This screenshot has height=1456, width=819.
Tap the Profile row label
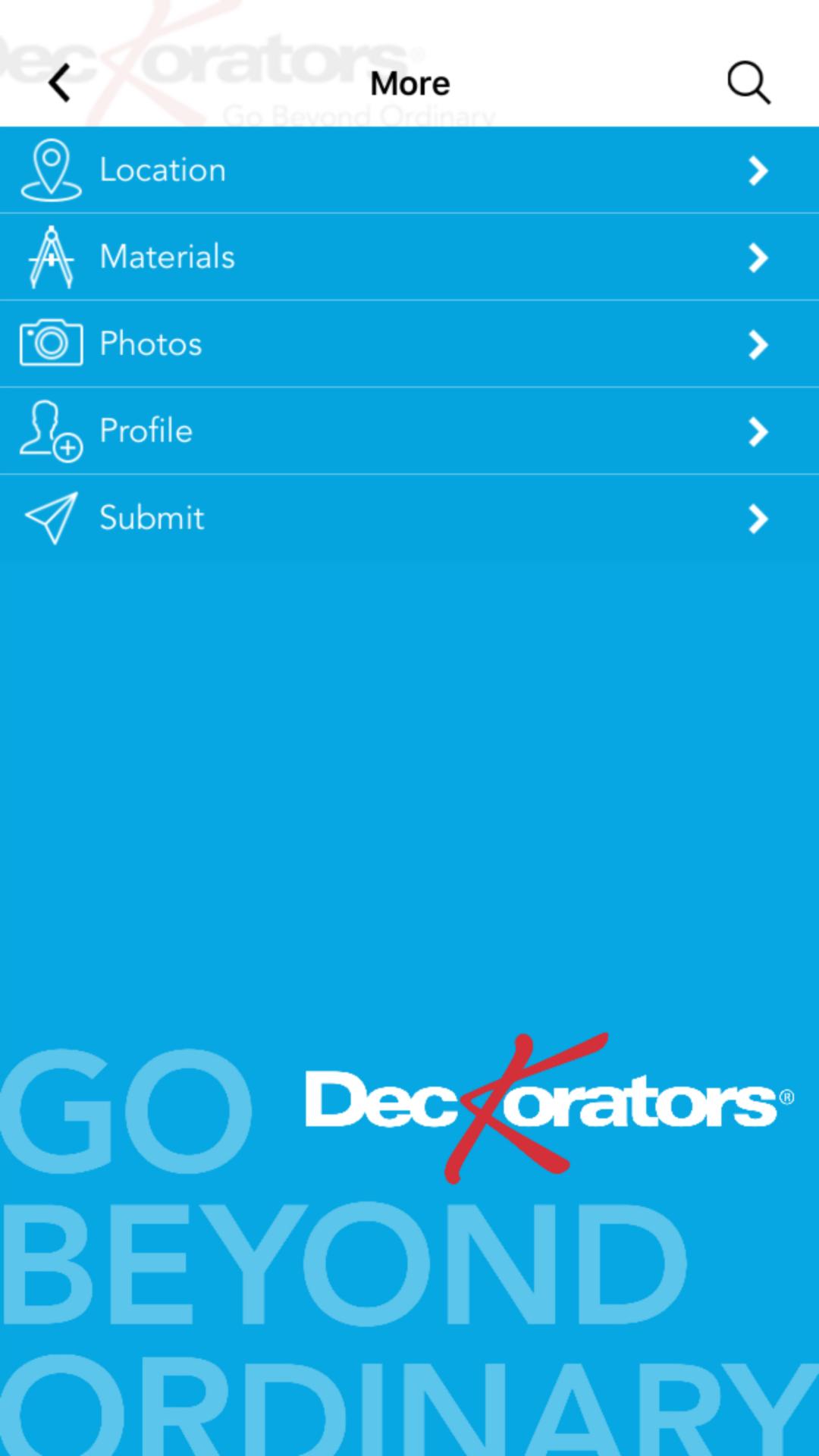[x=146, y=430]
